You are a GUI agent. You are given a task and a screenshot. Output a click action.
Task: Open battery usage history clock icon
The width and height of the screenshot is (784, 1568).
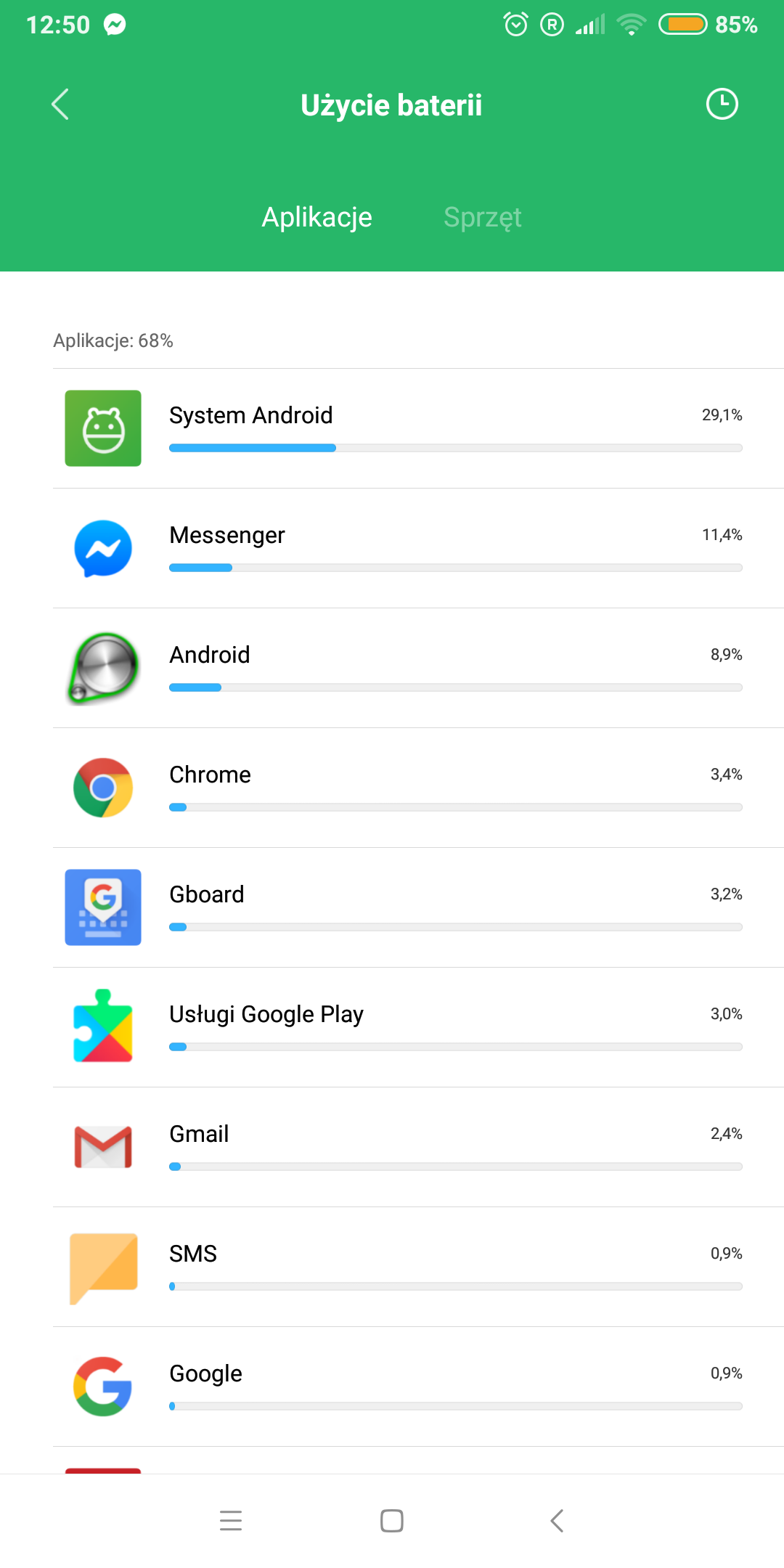coord(722,105)
